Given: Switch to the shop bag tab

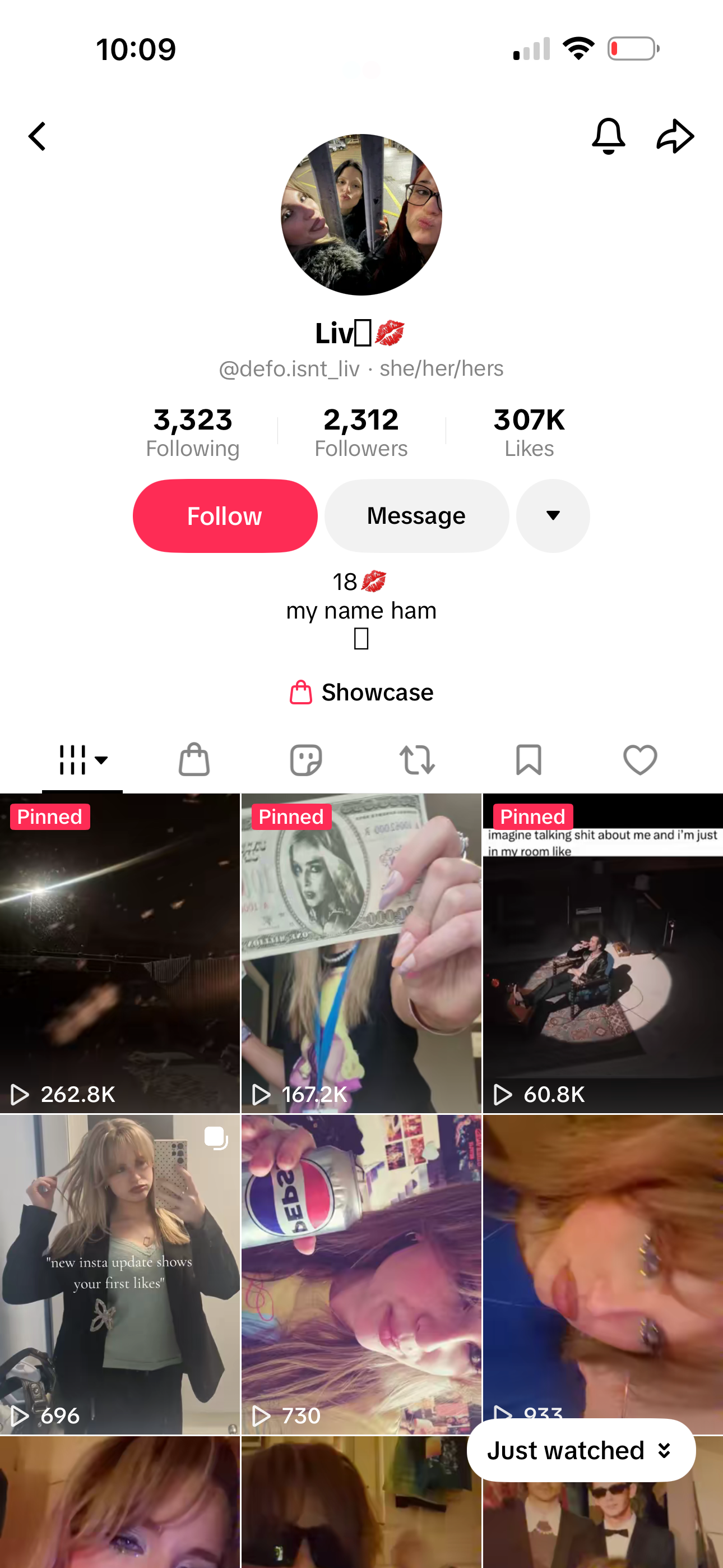Looking at the screenshot, I should pyautogui.click(x=194, y=760).
